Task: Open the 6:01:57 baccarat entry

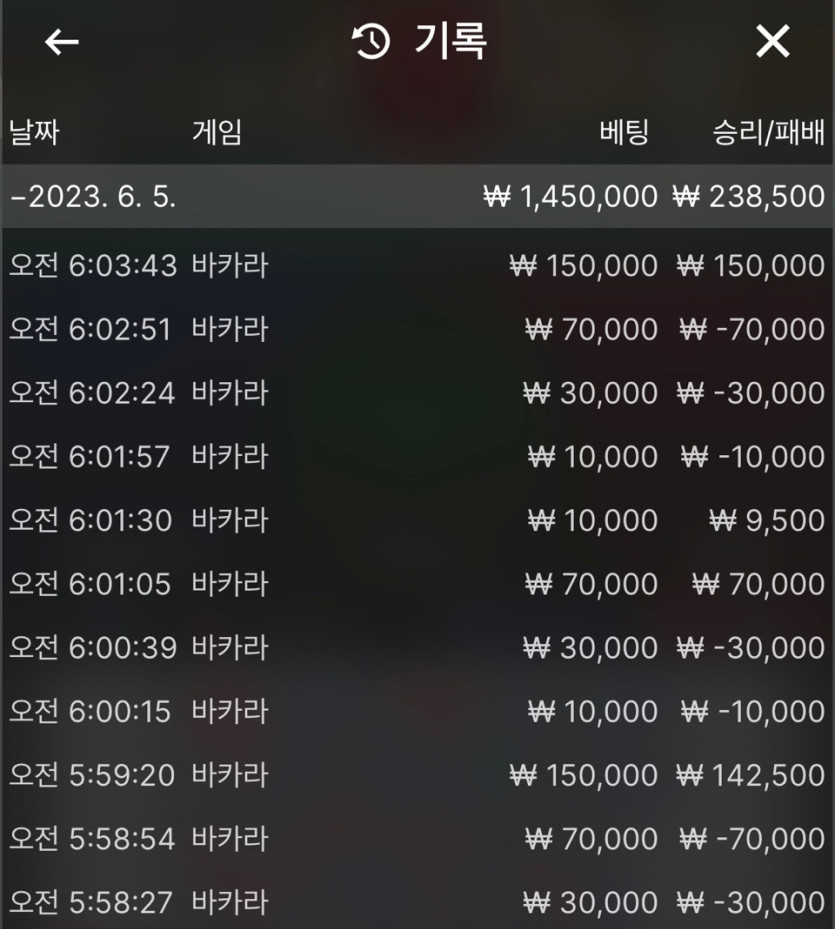Action: coord(417,457)
